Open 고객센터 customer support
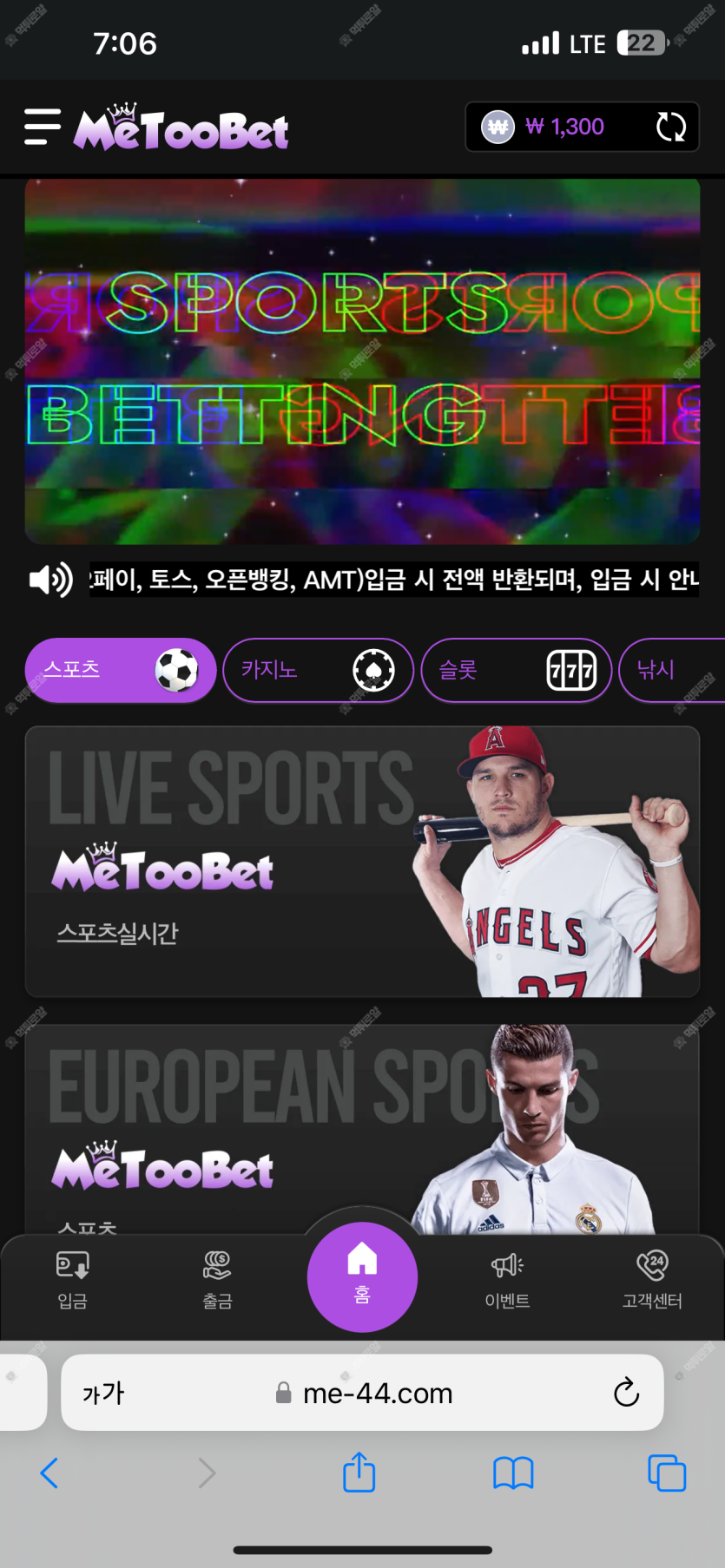The image size is (725, 1568). tap(652, 1279)
